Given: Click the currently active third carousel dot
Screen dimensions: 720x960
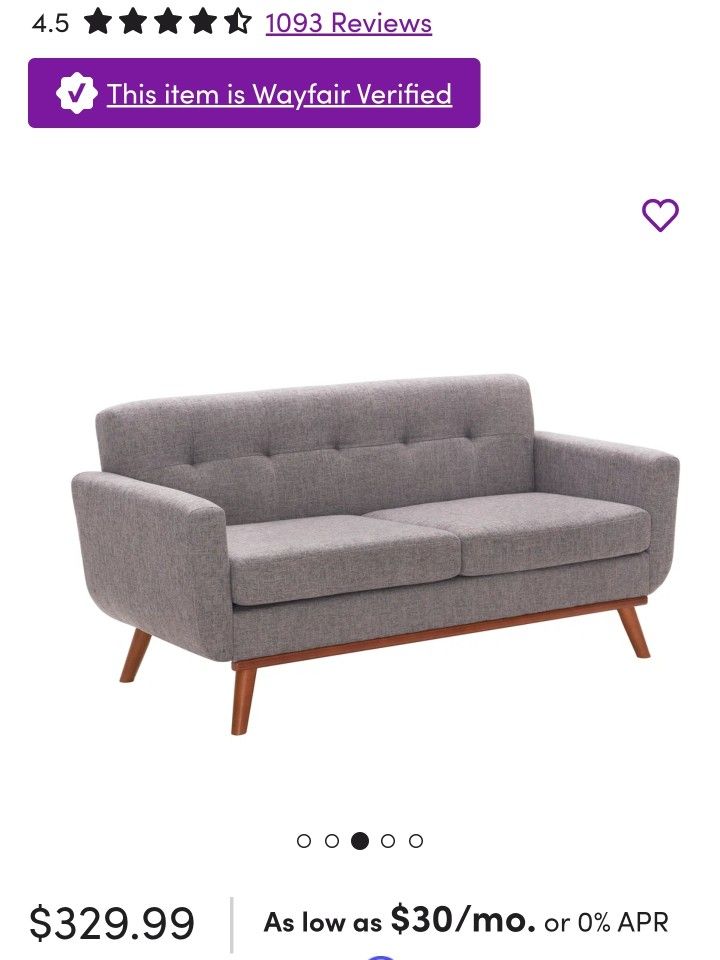Looking at the screenshot, I should pyautogui.click(x=360, y=840).
